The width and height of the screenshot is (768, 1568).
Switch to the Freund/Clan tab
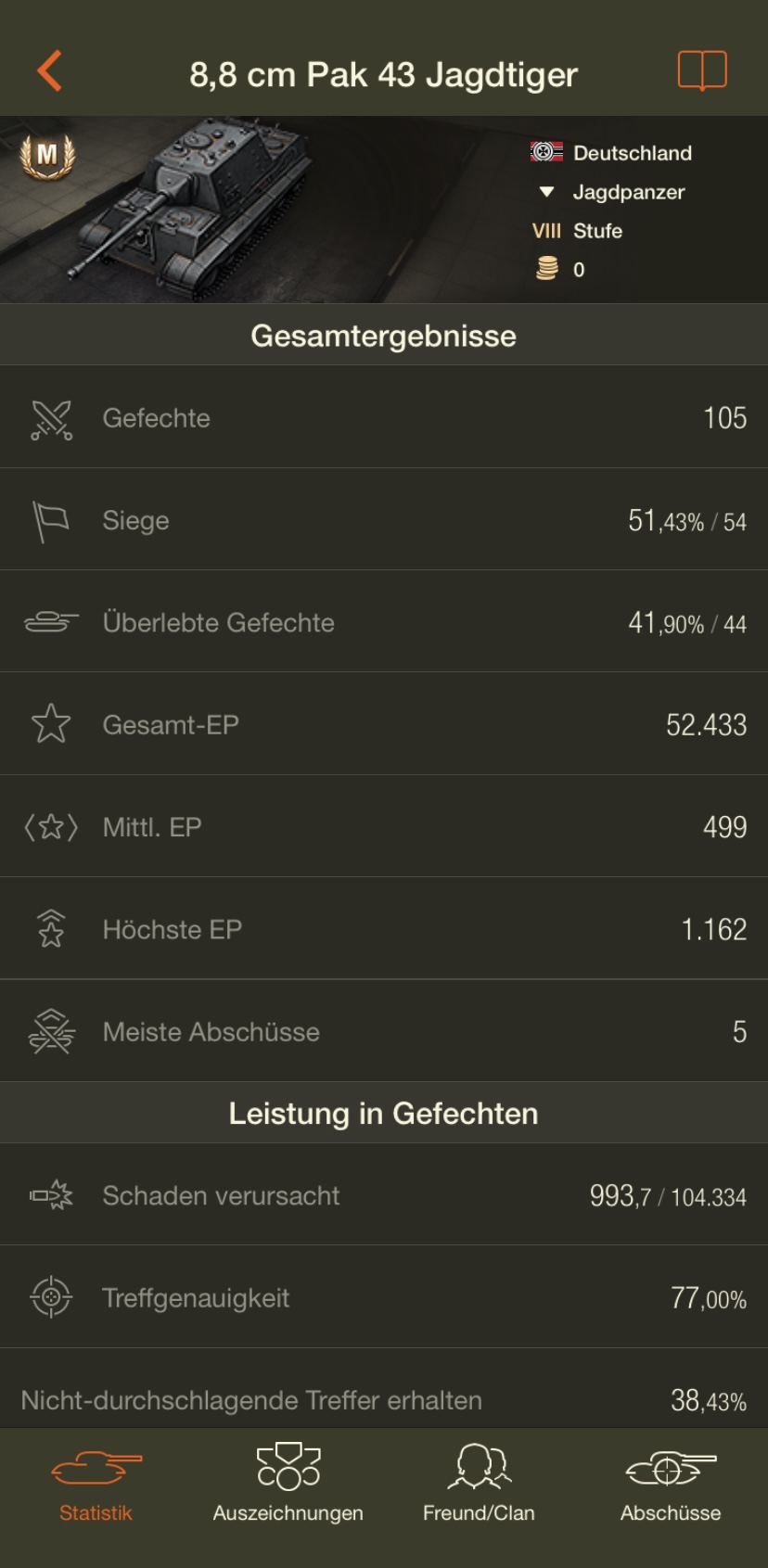tap(479, 1484)
